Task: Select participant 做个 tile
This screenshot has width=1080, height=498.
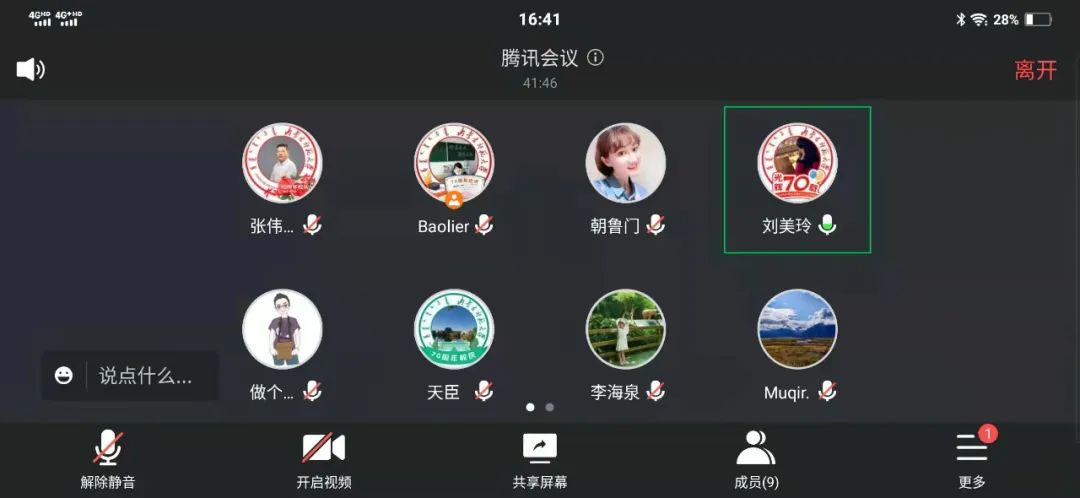Action: tap(283, 343)
